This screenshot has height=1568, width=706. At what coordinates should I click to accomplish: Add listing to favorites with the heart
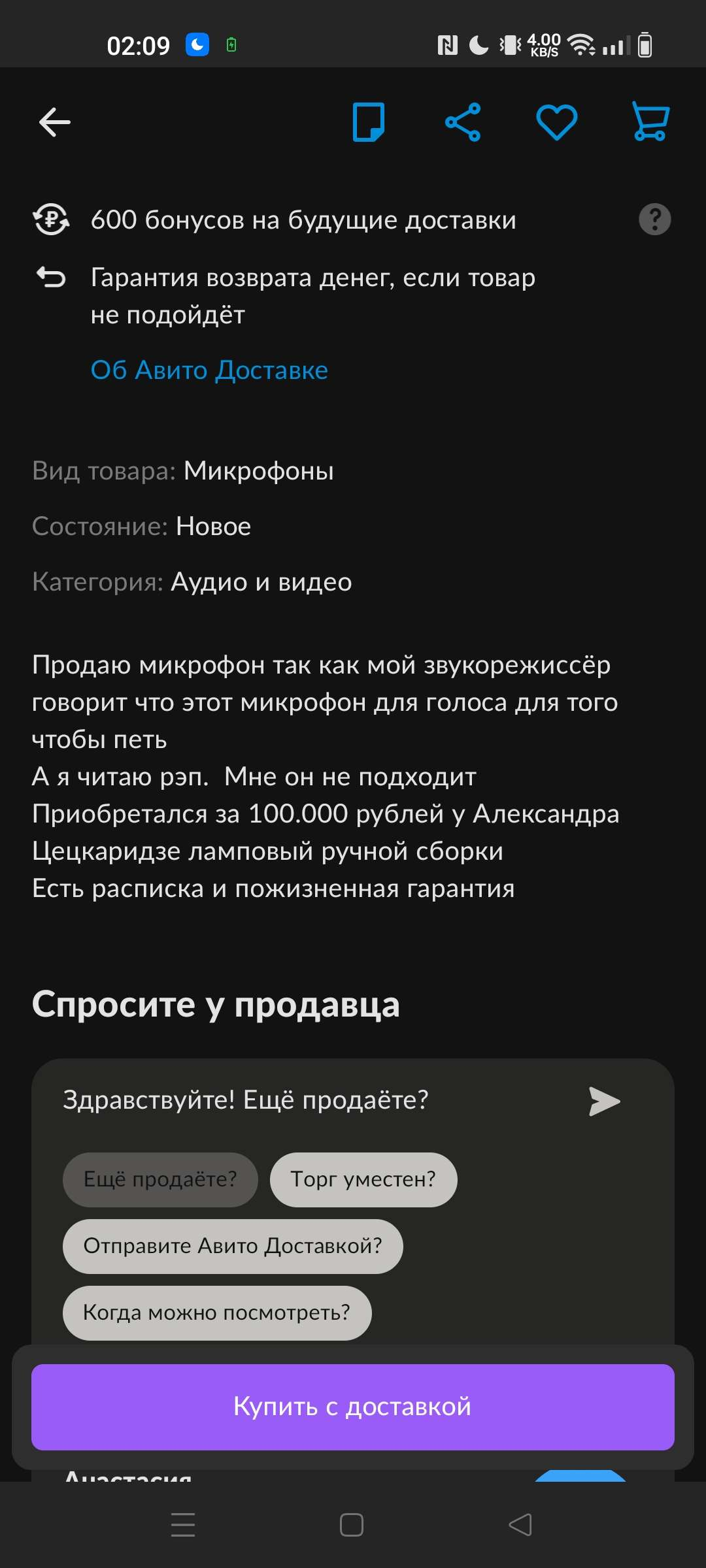point(556,122)
